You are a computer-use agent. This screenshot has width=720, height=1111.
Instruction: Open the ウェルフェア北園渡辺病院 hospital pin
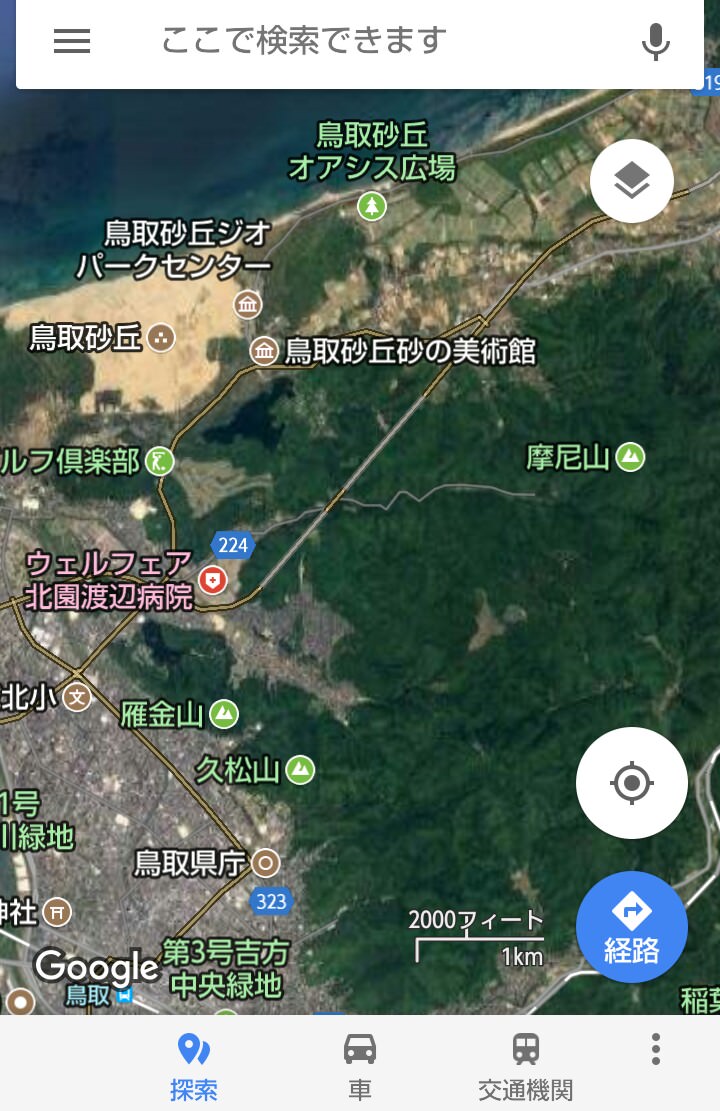213,578
